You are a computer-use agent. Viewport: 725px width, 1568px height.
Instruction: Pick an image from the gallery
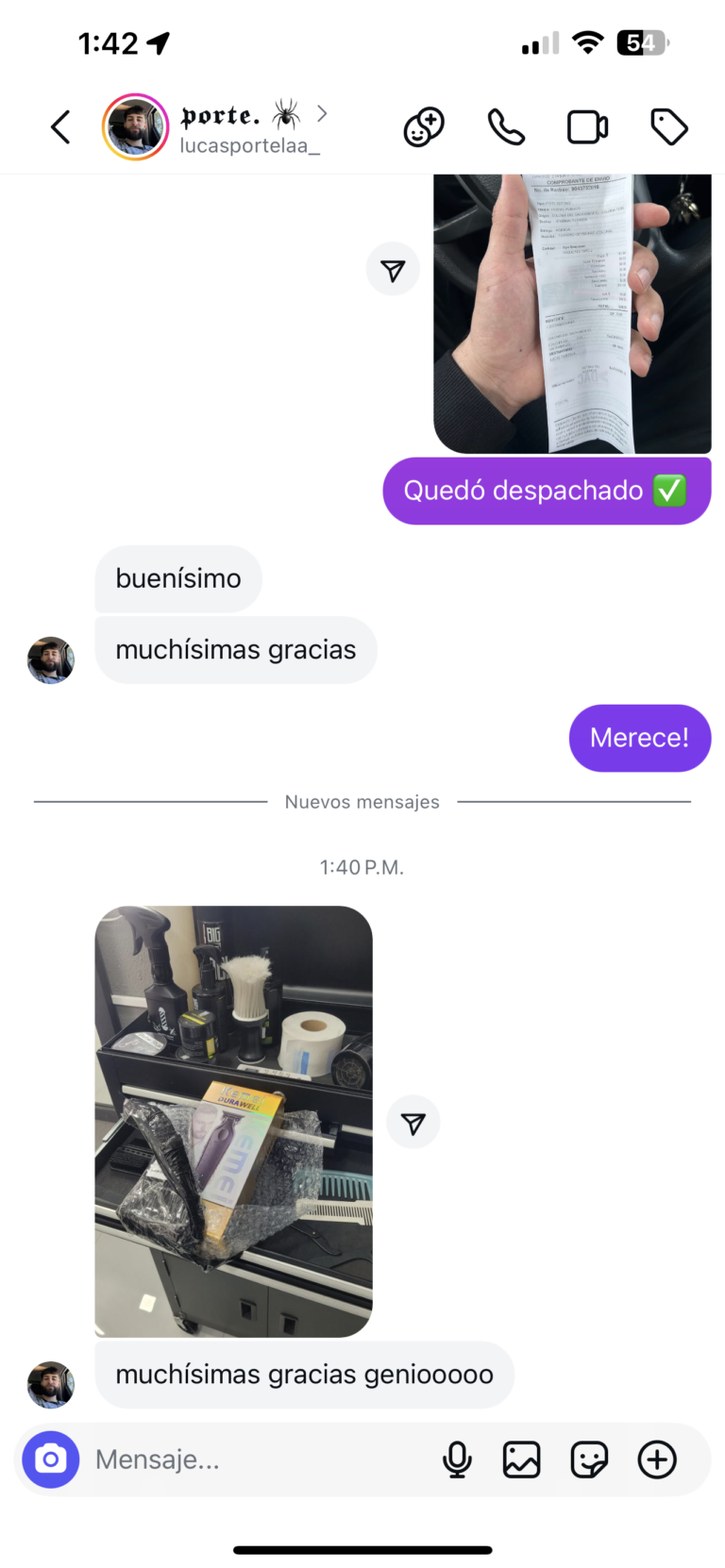coord(522,1460)
